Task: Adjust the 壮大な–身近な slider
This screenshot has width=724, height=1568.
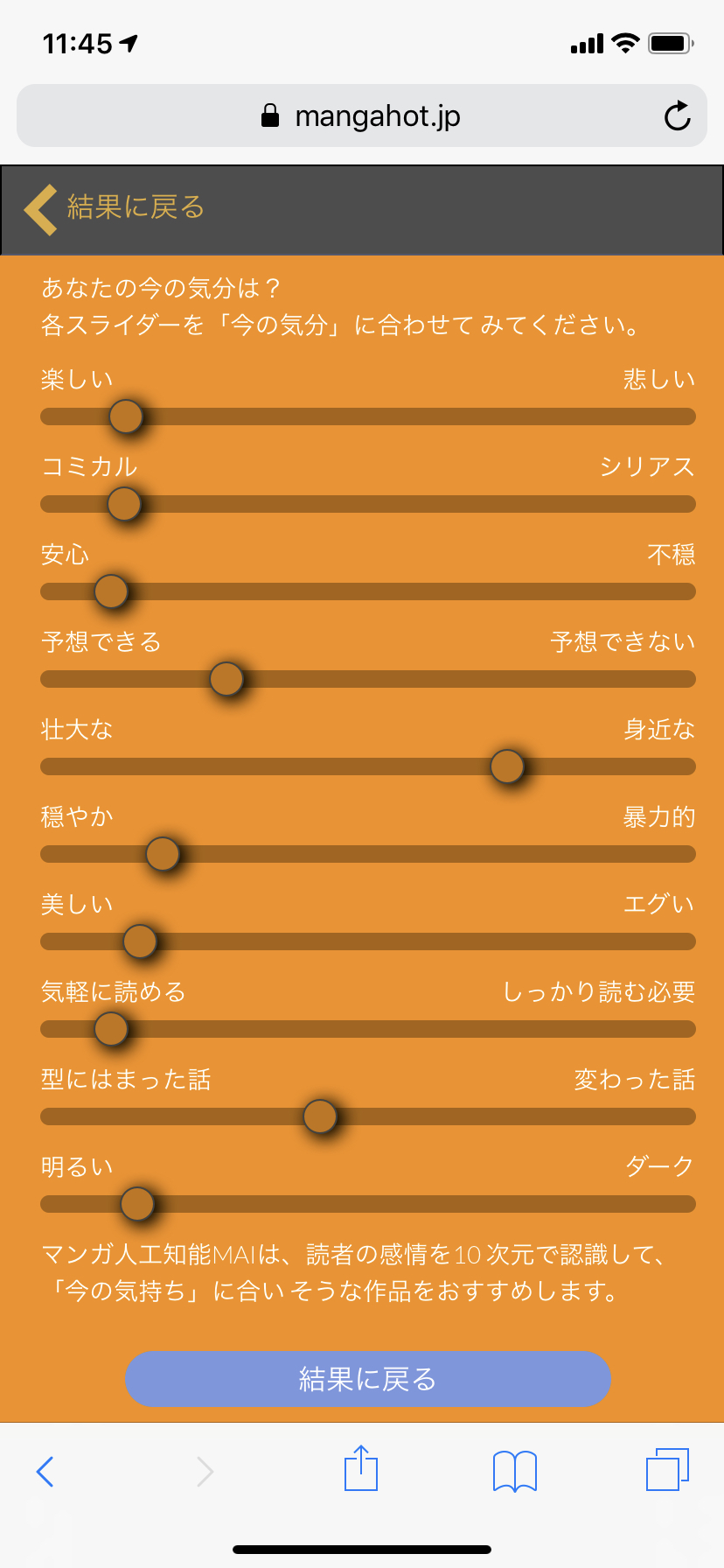Action: tap(368, 766)
